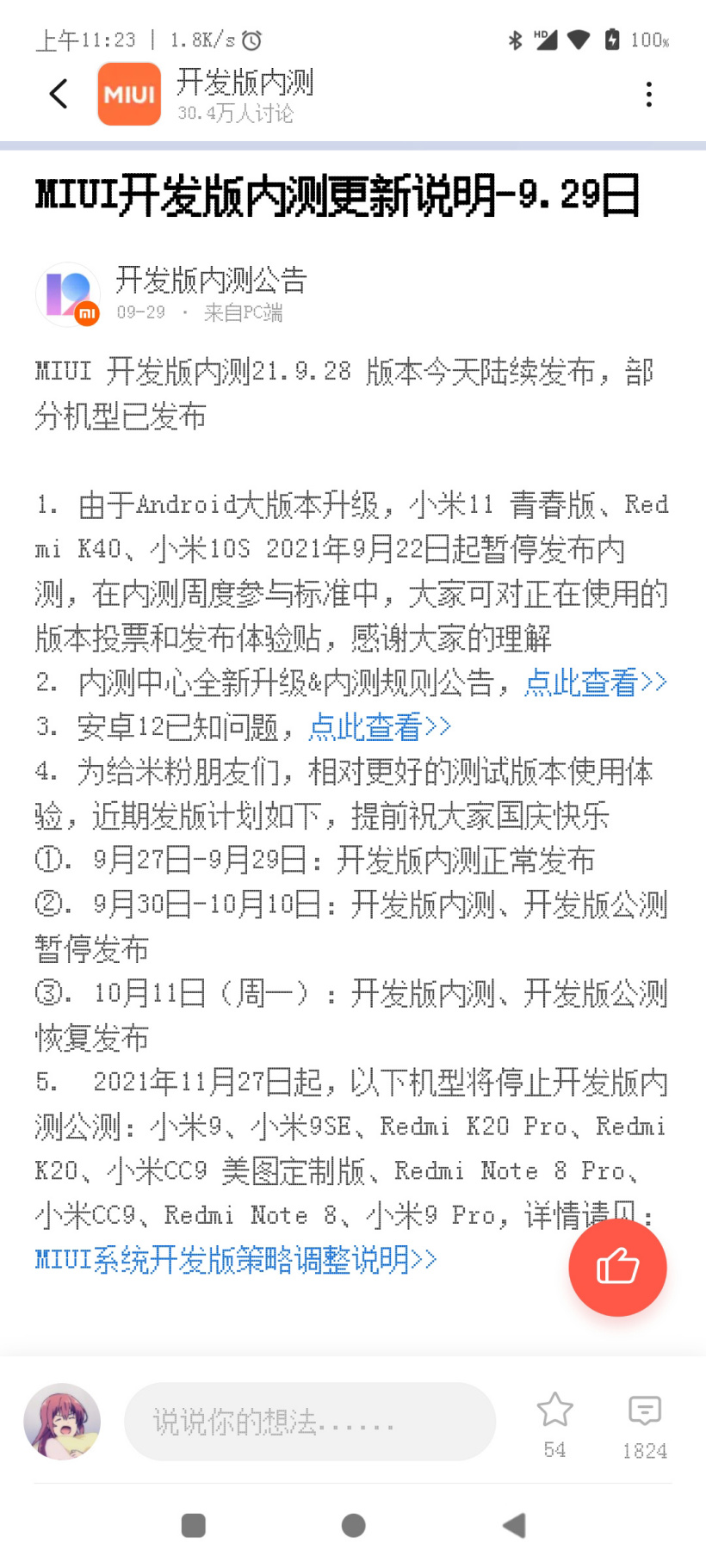
Task: Open 点此查看 link for 安卓12已知问题
Action: click(380, 727)
